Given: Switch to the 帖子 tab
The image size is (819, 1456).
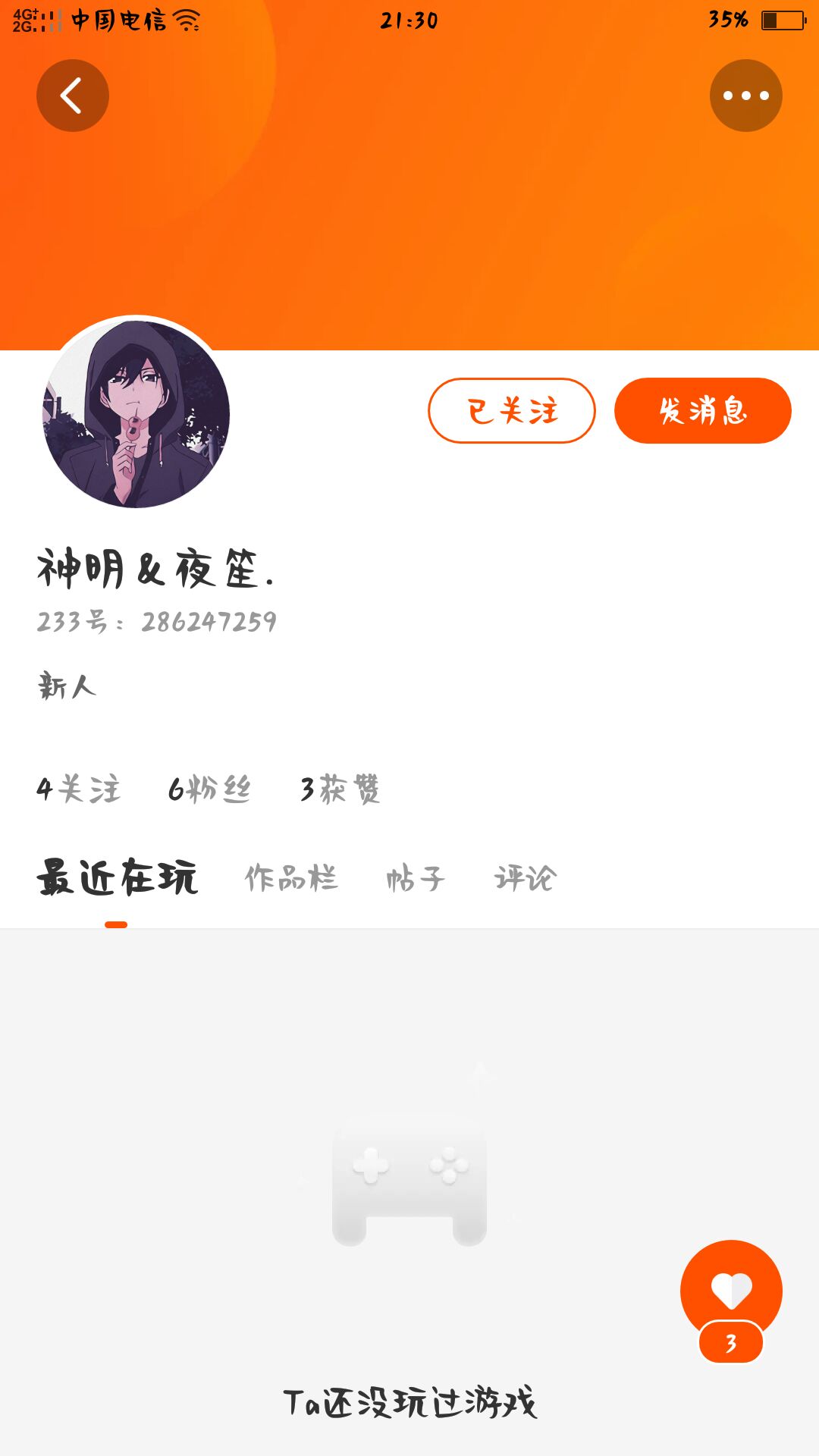Looking at the screenshot, I should click(x=416, y=878).
